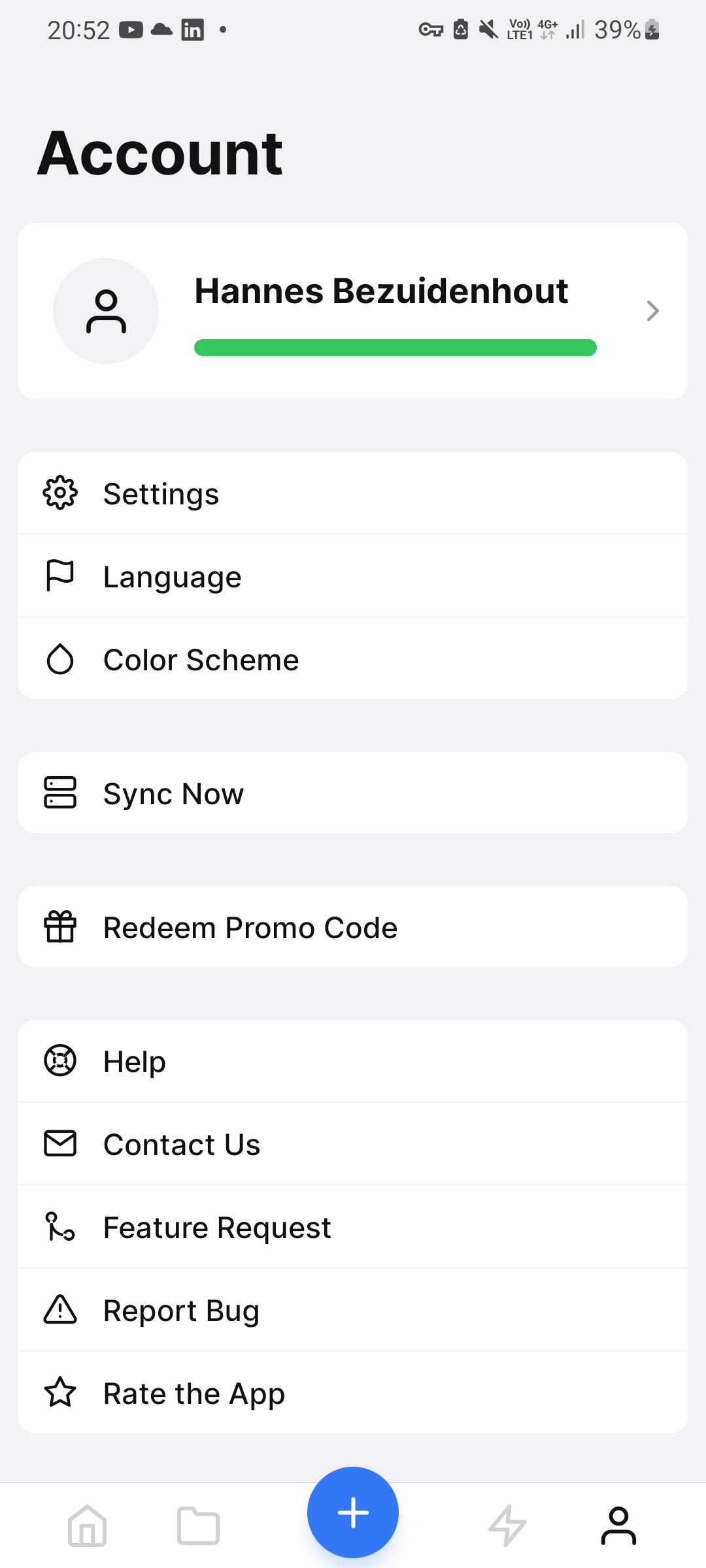Viewport: 706px width, 1568px height.
Task: Tap Sync Now
Action: [x=353, y=793]
